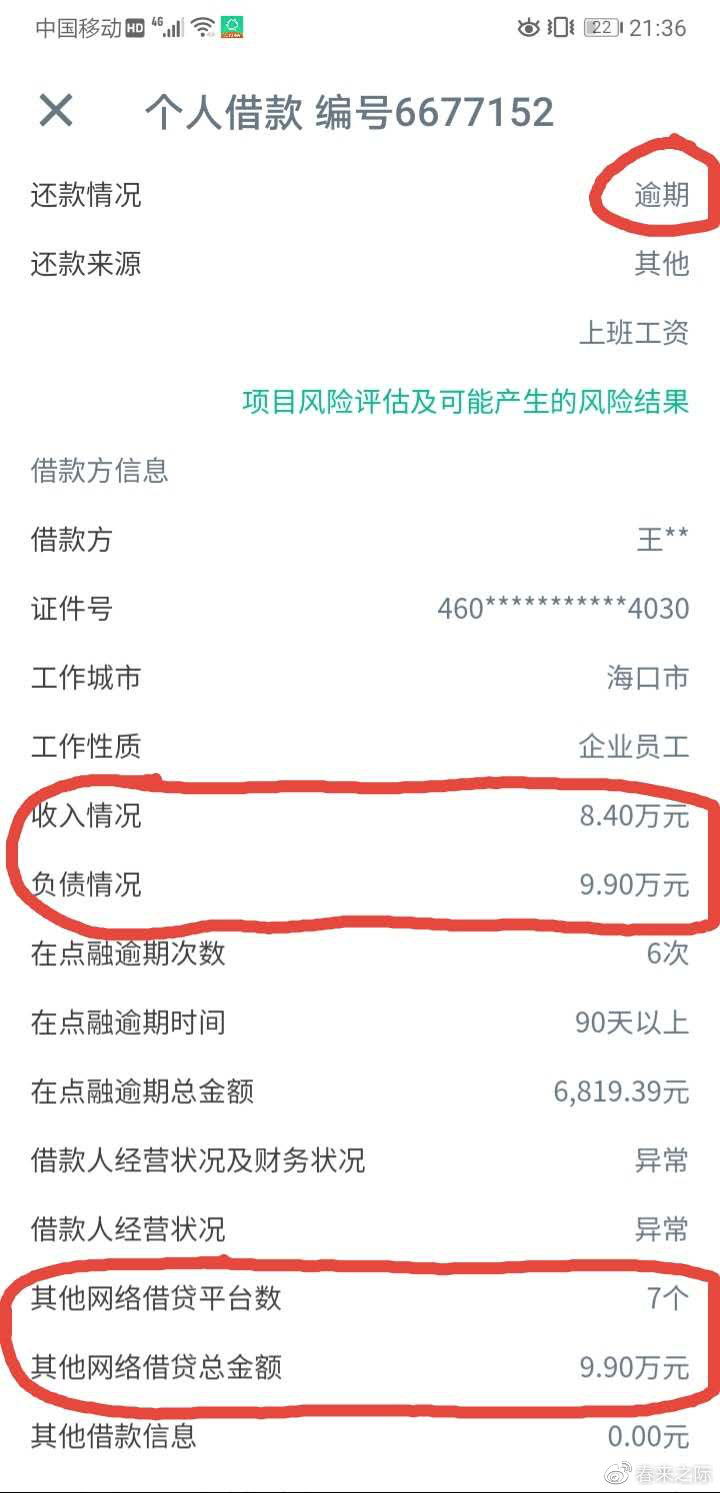Select the 个人借款 编号6677152 title
720x1493 pixels.
click(x=352, y=110)
